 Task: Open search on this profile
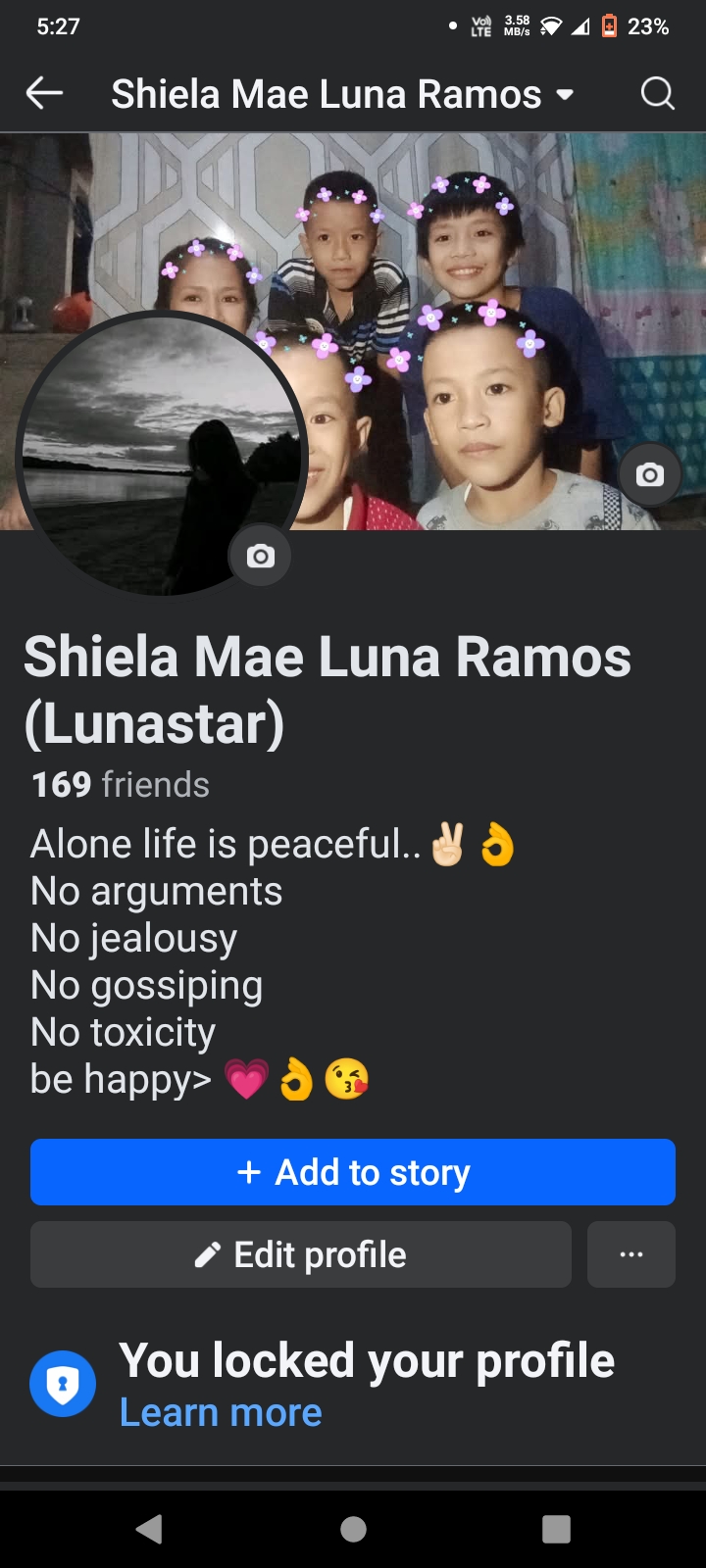[657, 94]
